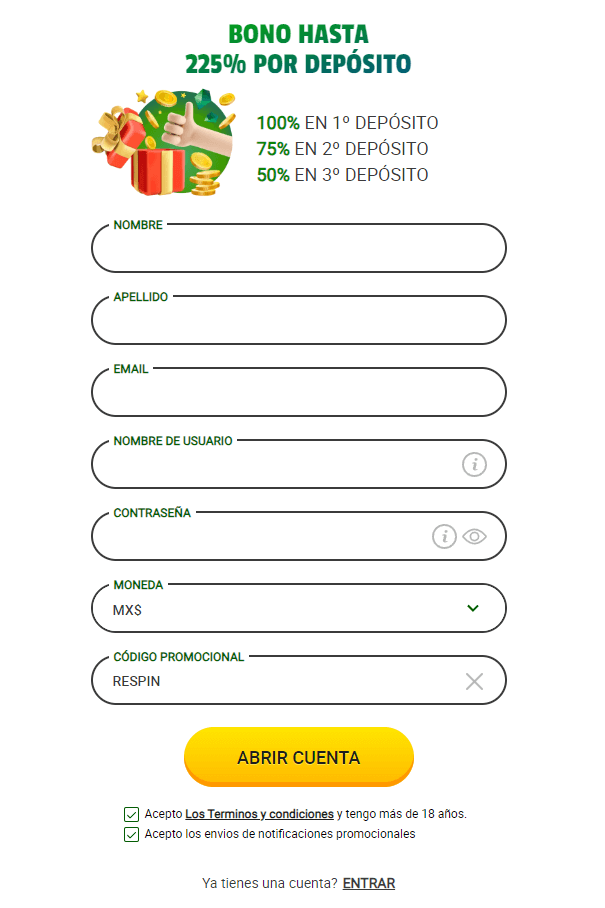Tap the Nombre input field

tap(298, 249)
